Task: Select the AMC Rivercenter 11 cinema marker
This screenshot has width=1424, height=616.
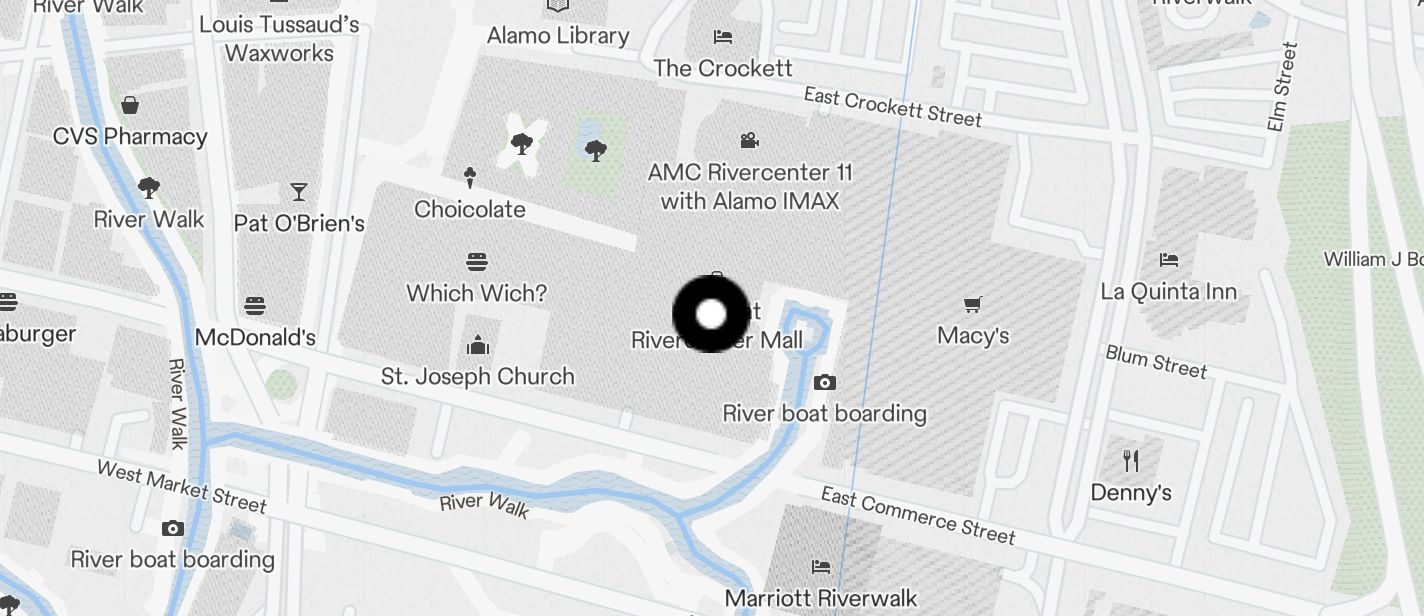Action: click(x=749, y=140)
